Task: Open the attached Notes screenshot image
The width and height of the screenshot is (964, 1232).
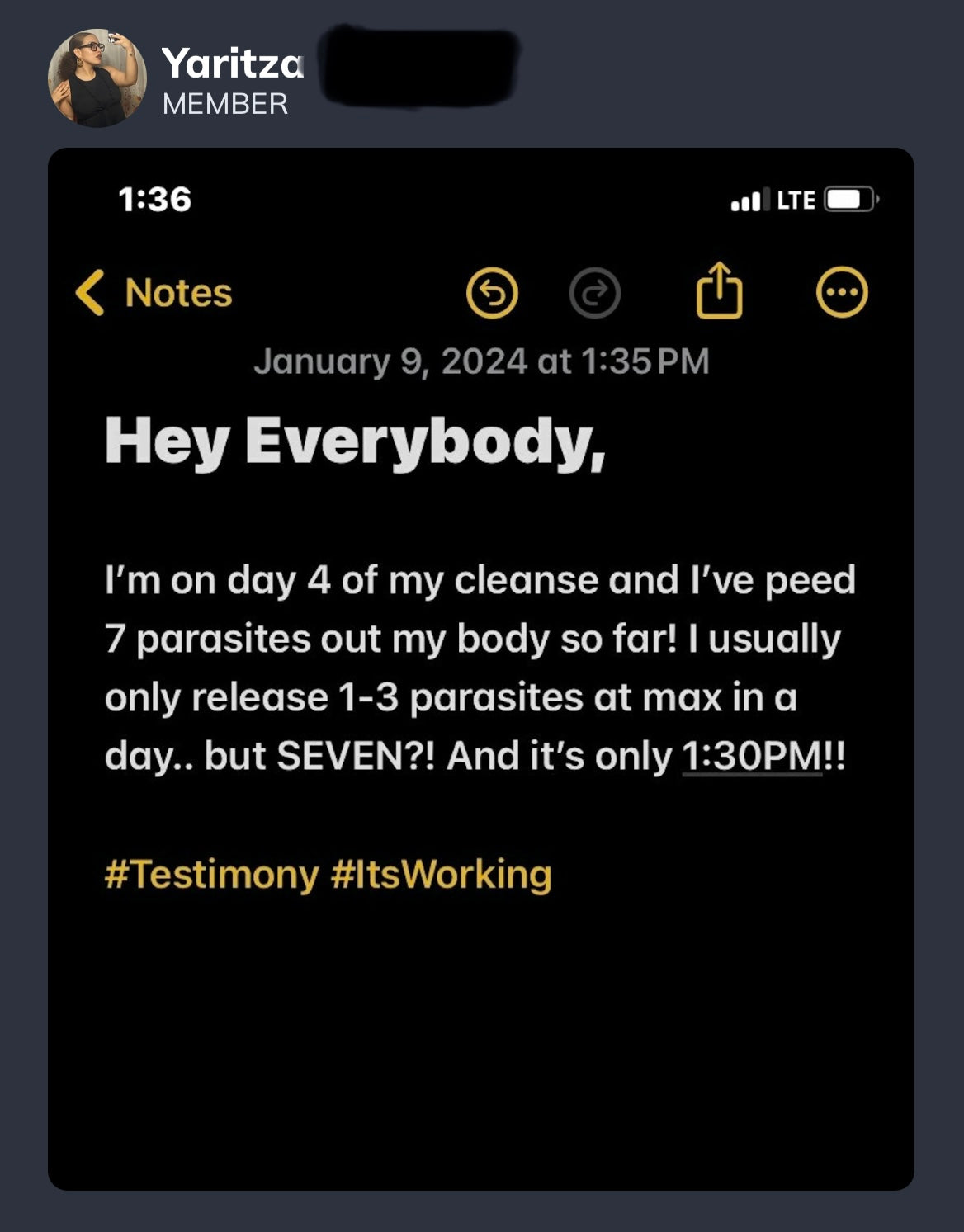Action: pos(480,668)
